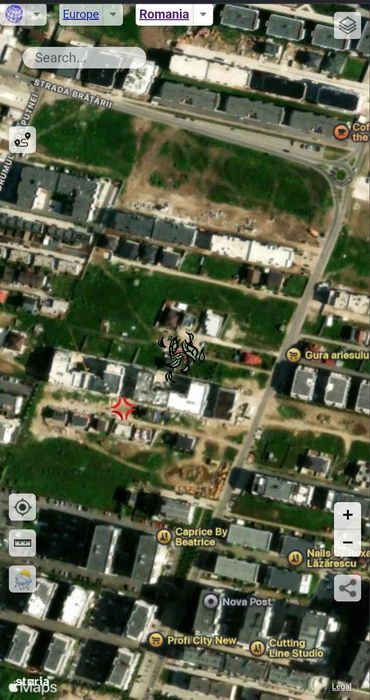The height and width of the screenshot is (700, 370).
Task: Expand the dropdown next to Europe
Action: click(x=113, y=15)
